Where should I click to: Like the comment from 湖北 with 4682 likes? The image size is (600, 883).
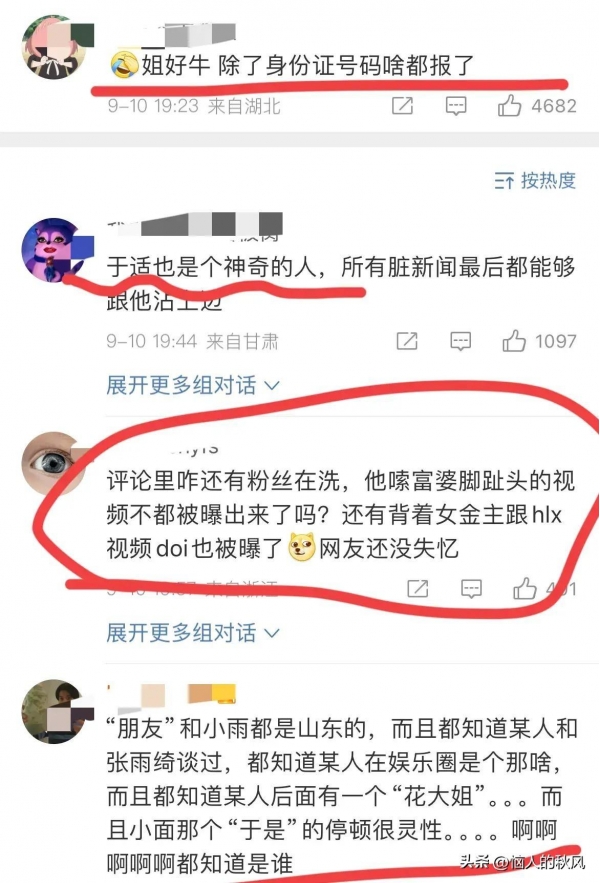pos(511,105)
